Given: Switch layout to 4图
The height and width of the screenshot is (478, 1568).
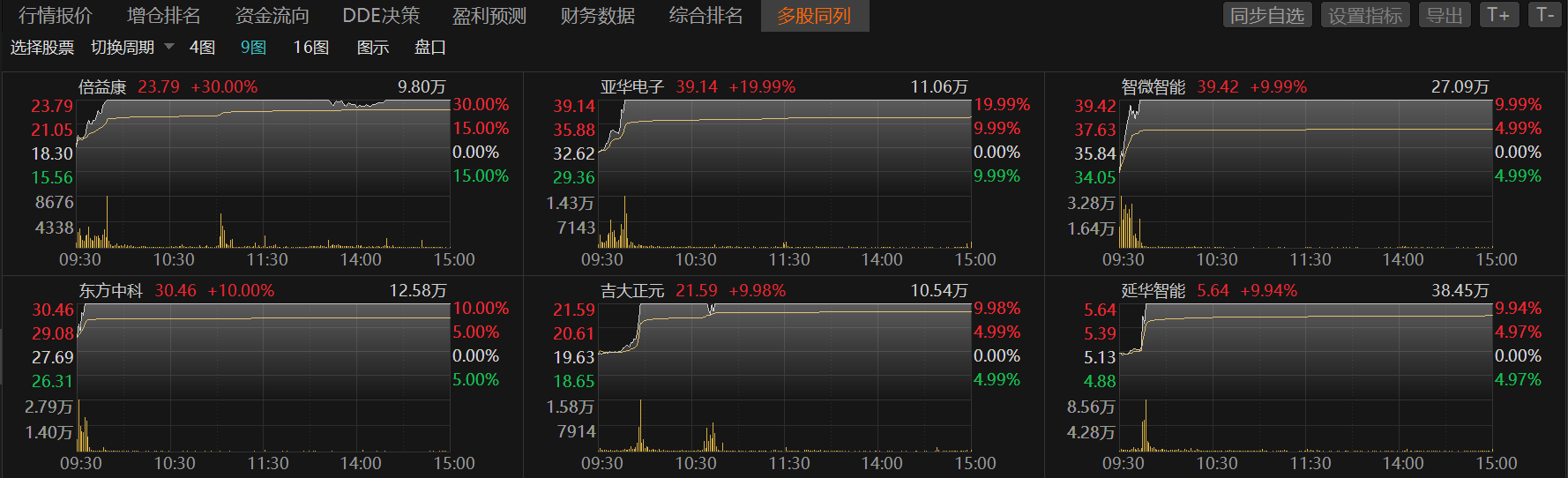Looking at the screenshot, I should click(x=202, y=48).
